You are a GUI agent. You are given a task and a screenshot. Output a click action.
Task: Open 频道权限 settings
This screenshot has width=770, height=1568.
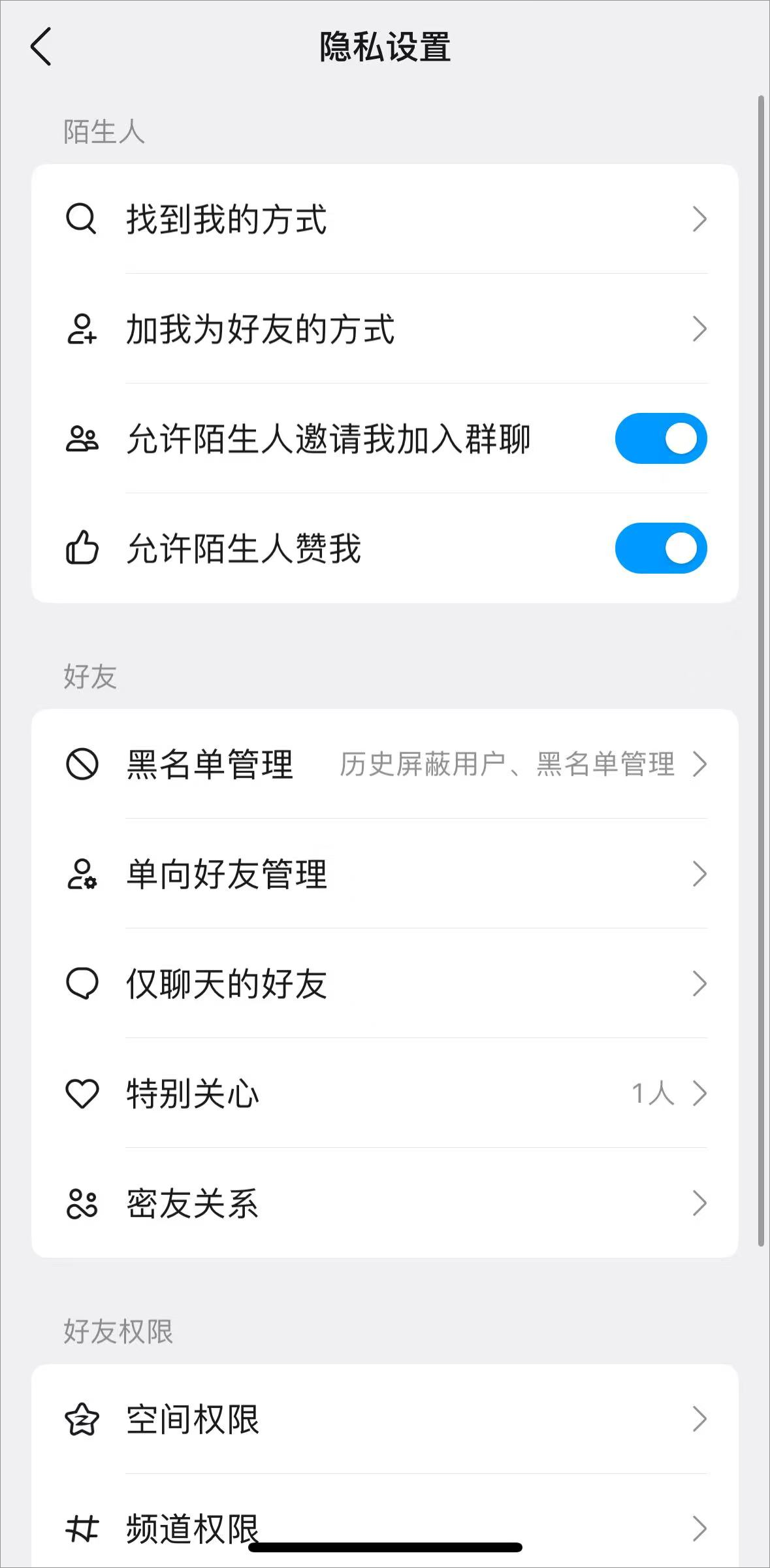tap(385, 1522)
